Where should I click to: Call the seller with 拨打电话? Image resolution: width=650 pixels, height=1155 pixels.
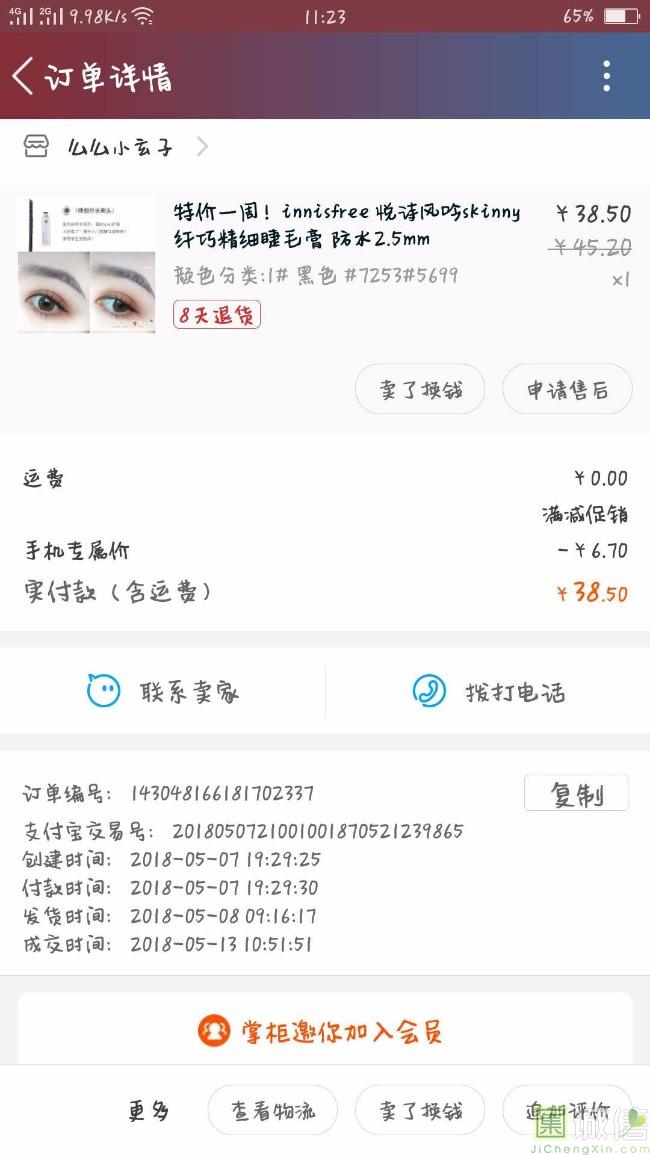point(488,691)
